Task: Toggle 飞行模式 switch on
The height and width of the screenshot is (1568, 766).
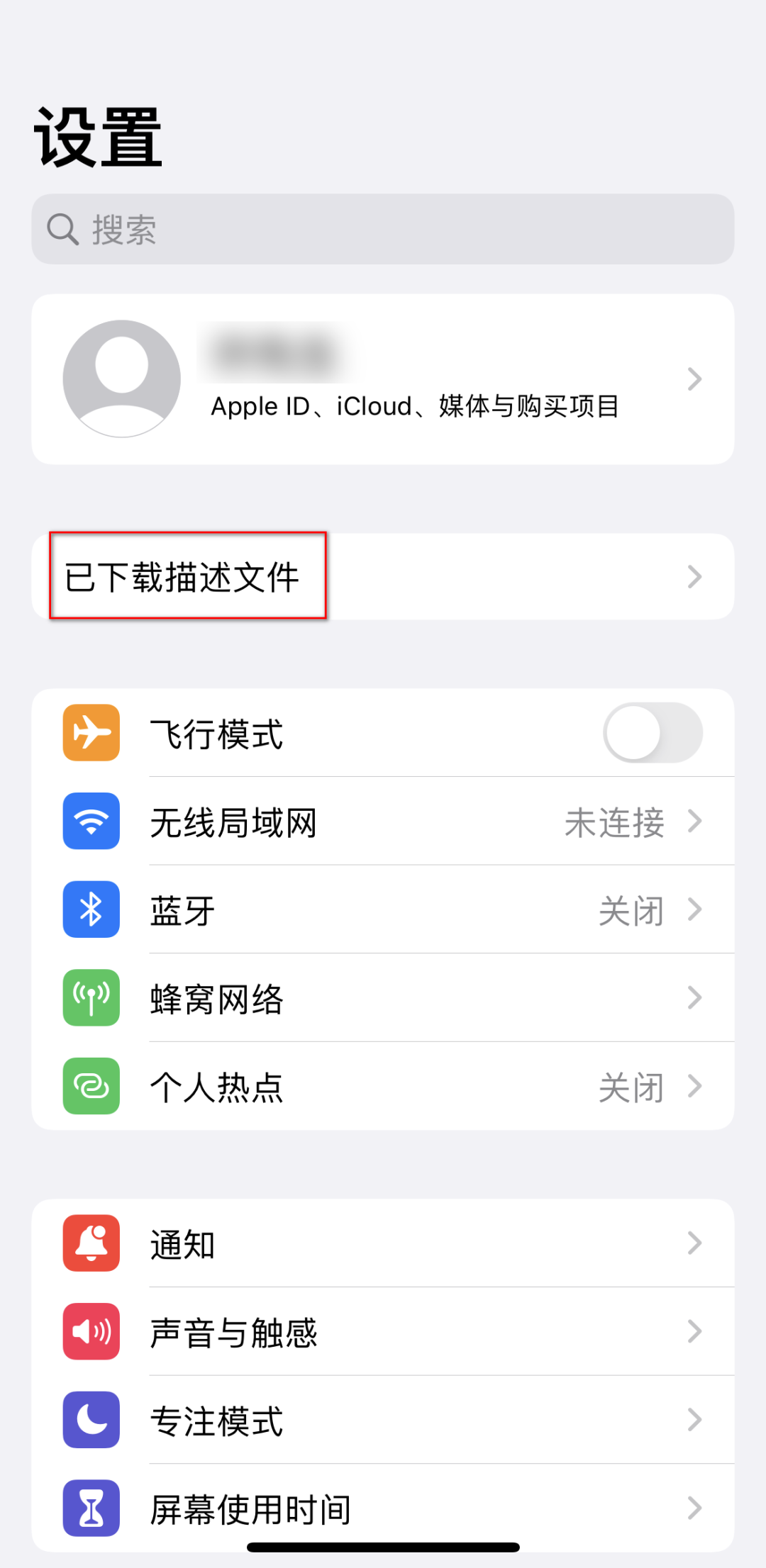Action: 653,732
